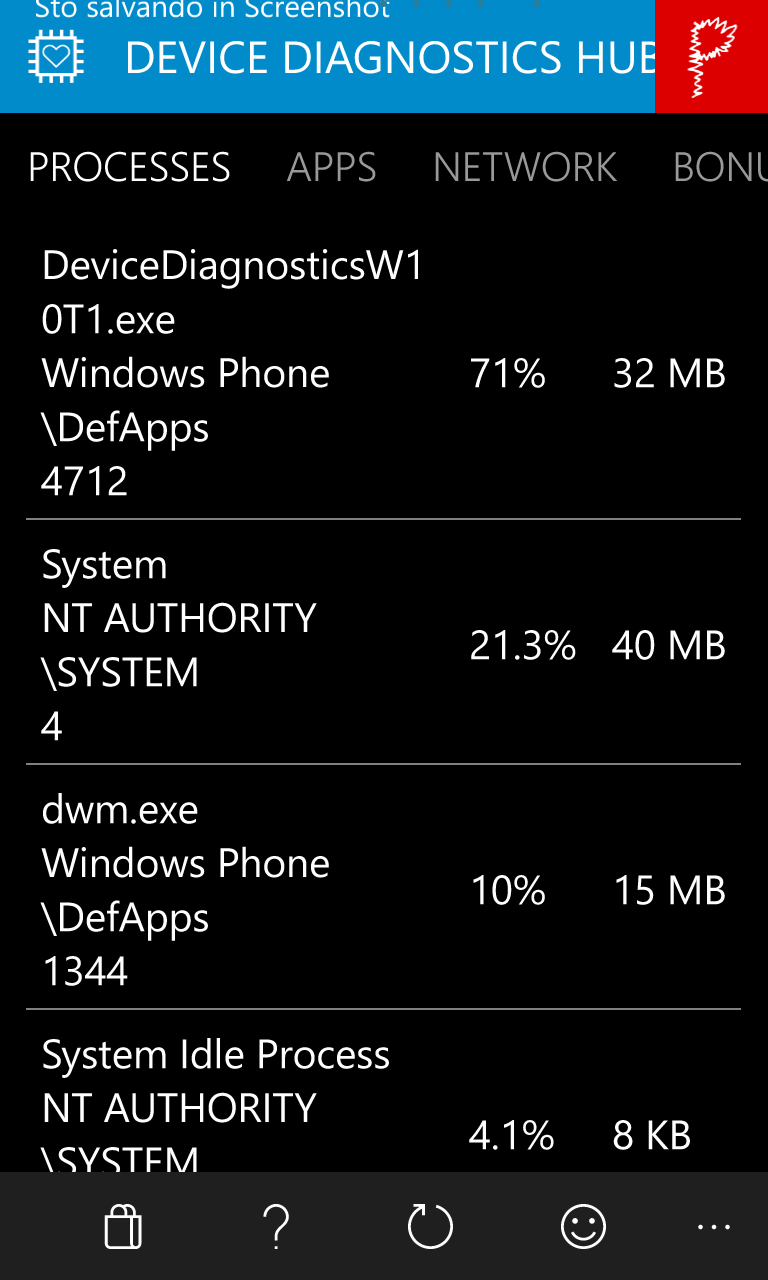Switch to the Network tab

pos(525,167)
